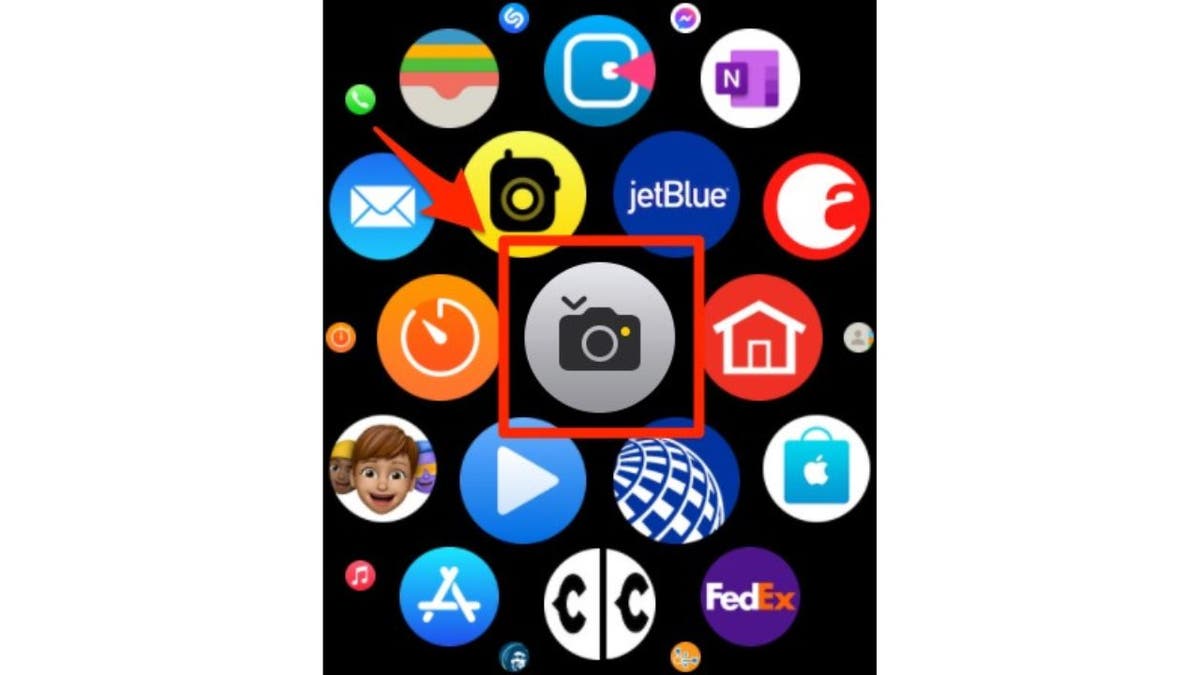Open the Remote app with play icon
The width and height of the screenshot is (1200, 675).
523,481
